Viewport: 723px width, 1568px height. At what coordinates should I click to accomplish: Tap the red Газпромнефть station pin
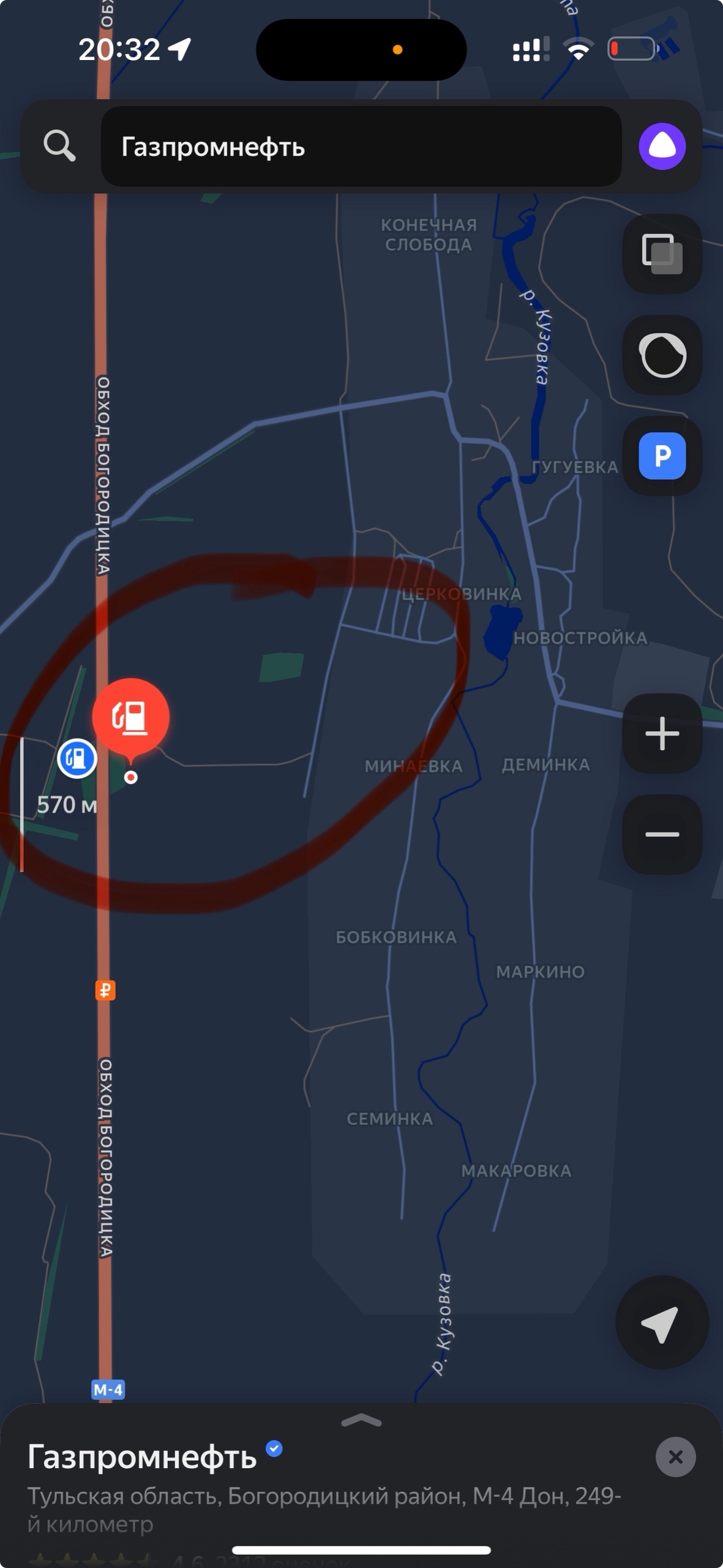(130, 717)
